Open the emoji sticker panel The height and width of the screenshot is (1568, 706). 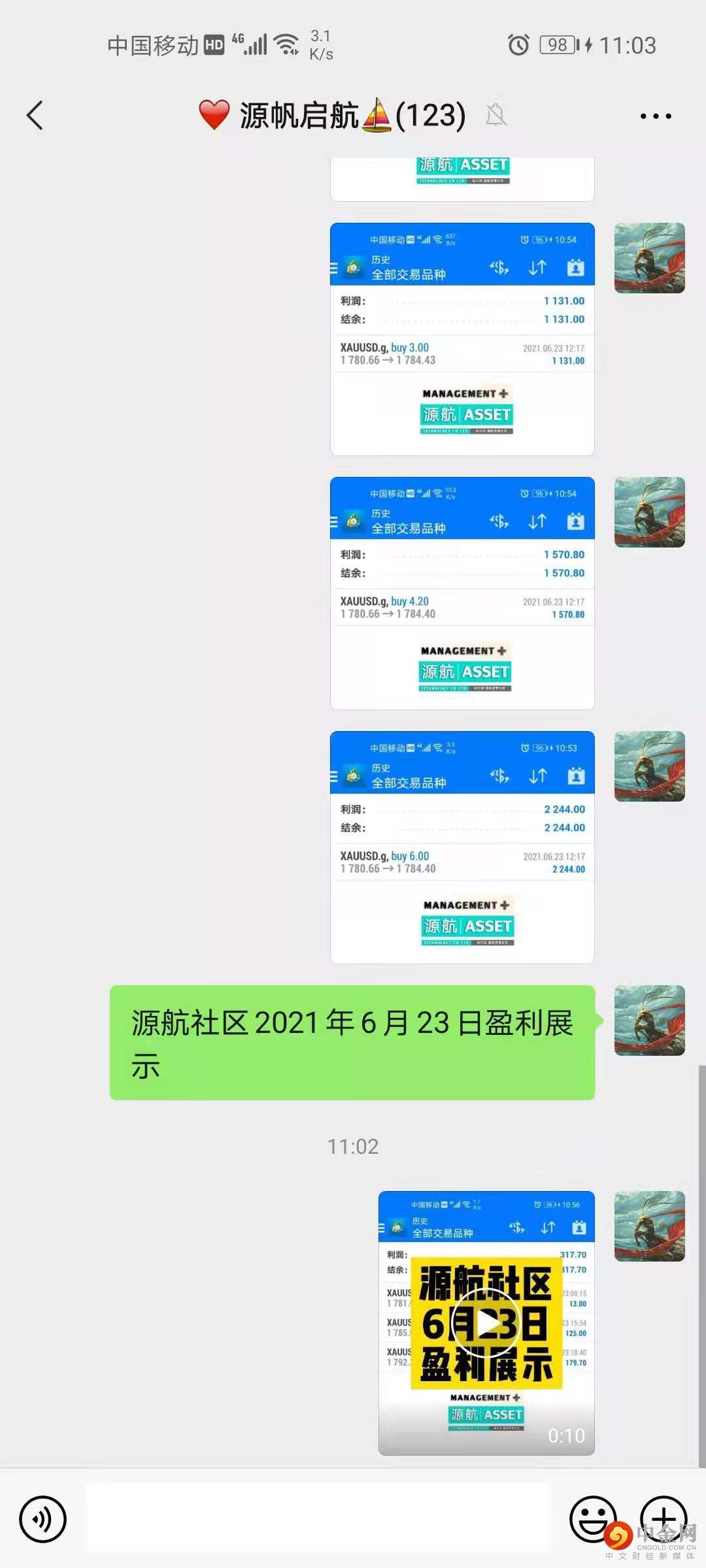click(x=593, y=1519)
